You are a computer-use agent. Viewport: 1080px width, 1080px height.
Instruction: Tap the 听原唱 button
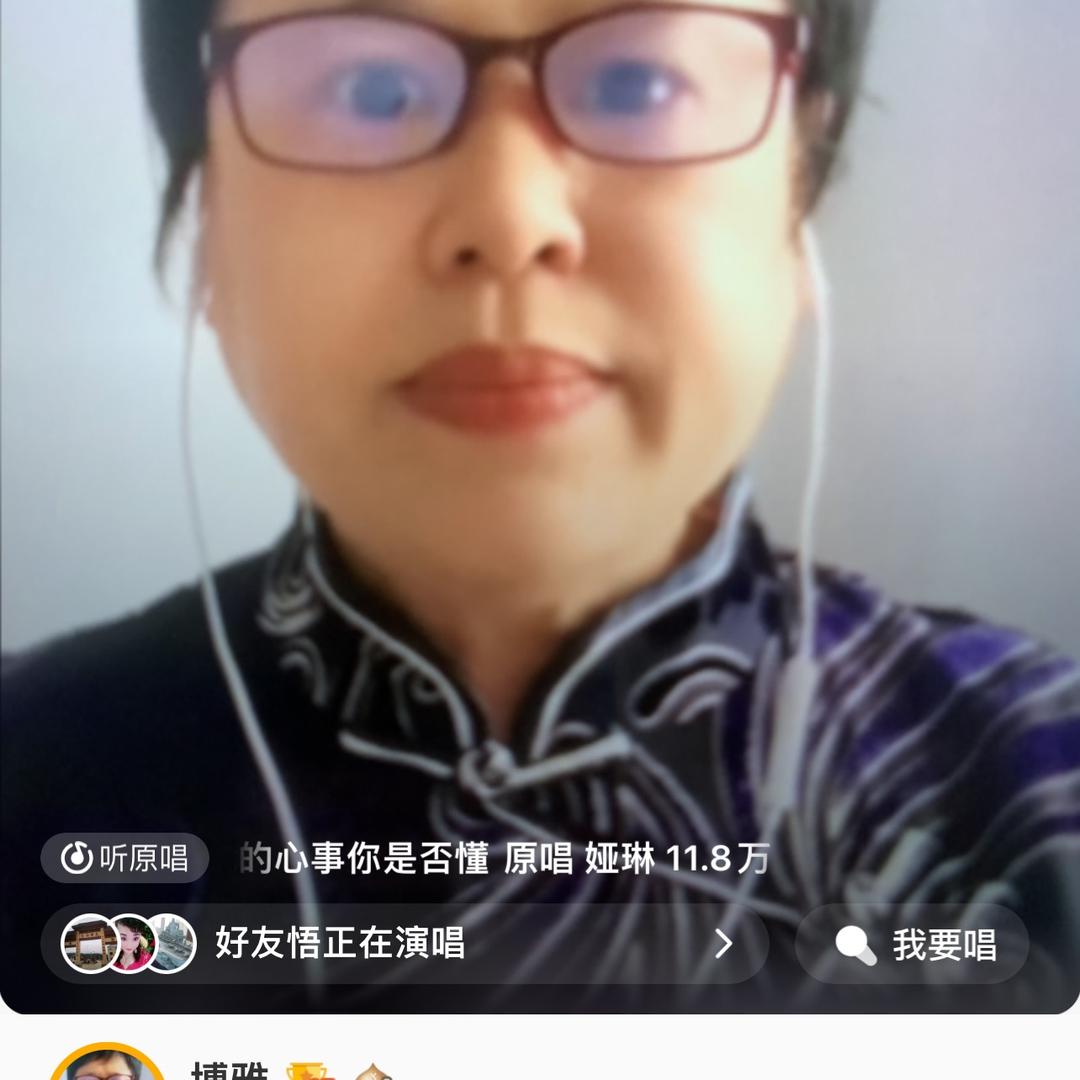[x=125, y=858]
